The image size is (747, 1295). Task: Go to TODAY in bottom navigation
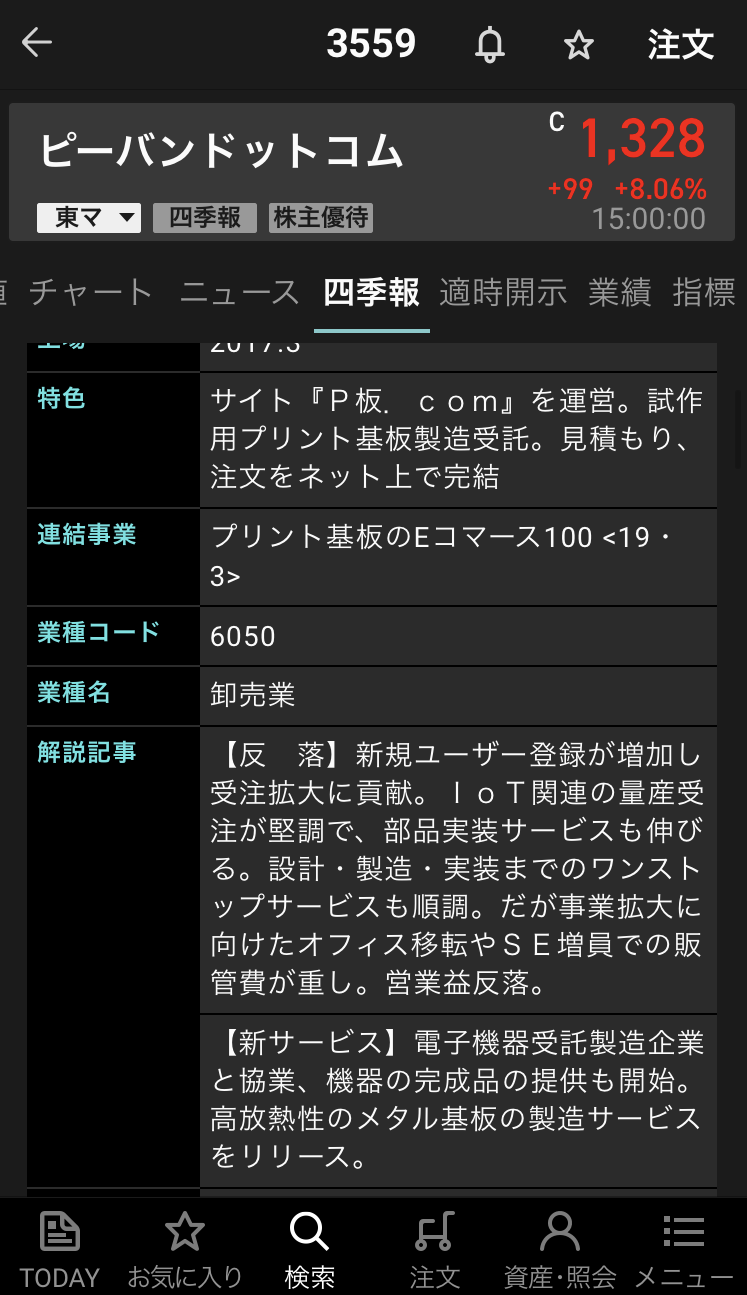point(60,1248)
